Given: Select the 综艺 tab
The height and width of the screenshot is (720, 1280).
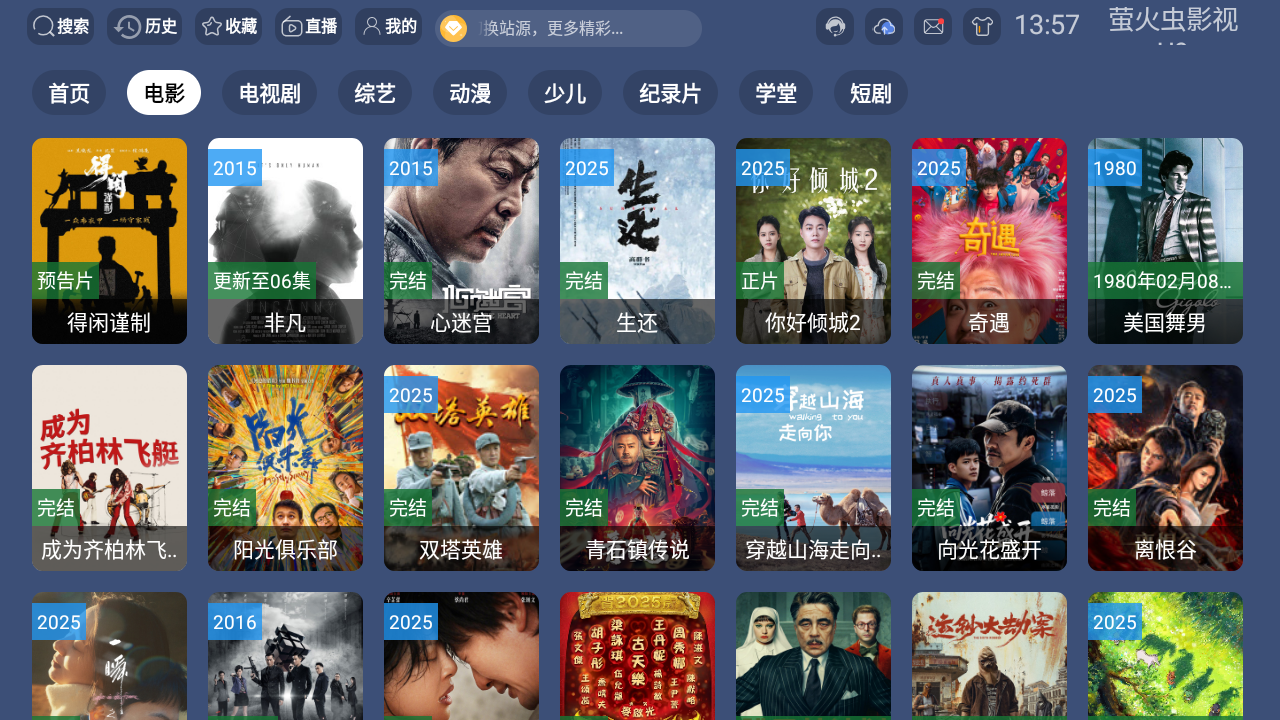Looking at the screenshot, I should coord(375,93).
